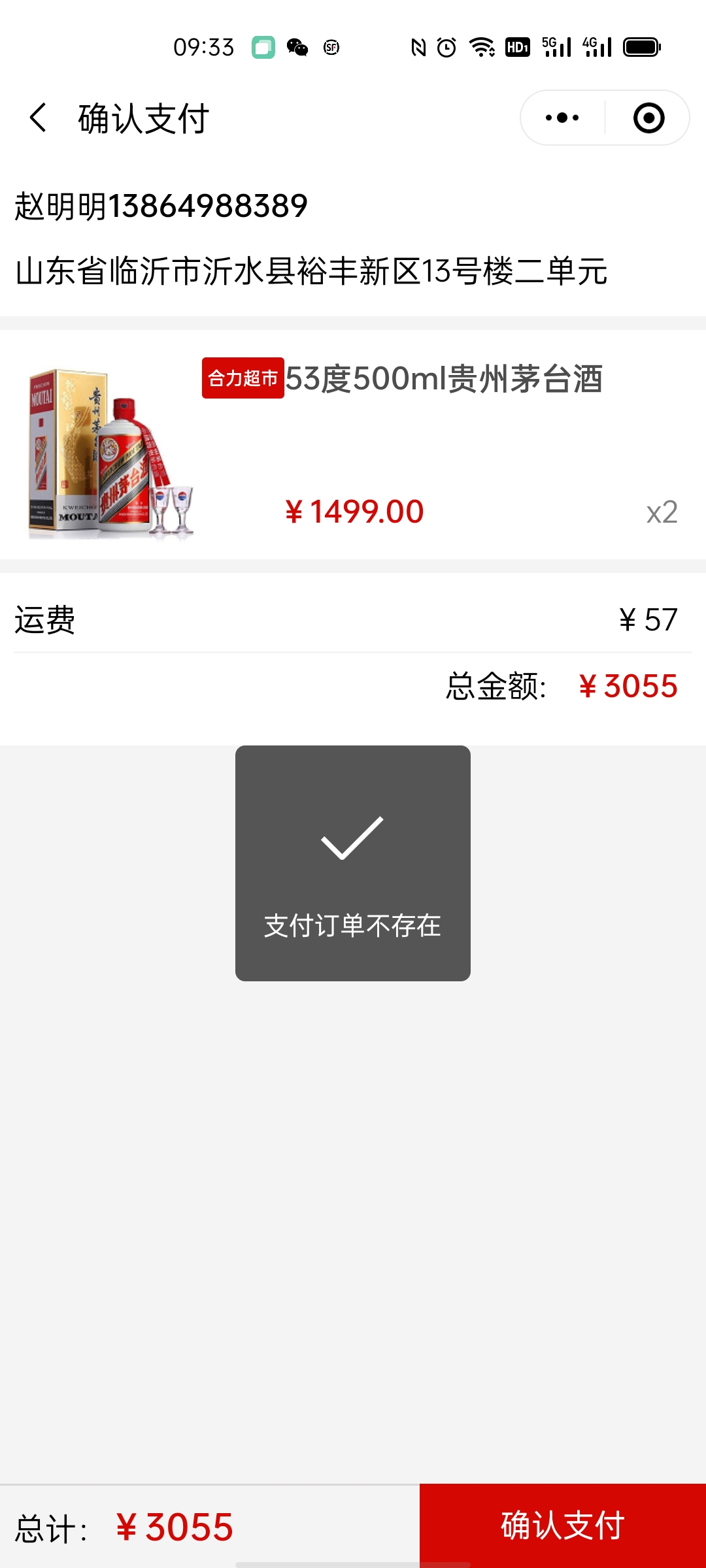The height and width of the screenshot is (1568, 706).
Task: Close the mini program with the circle button
Action: pyautogui.click(x=648, y=118)
